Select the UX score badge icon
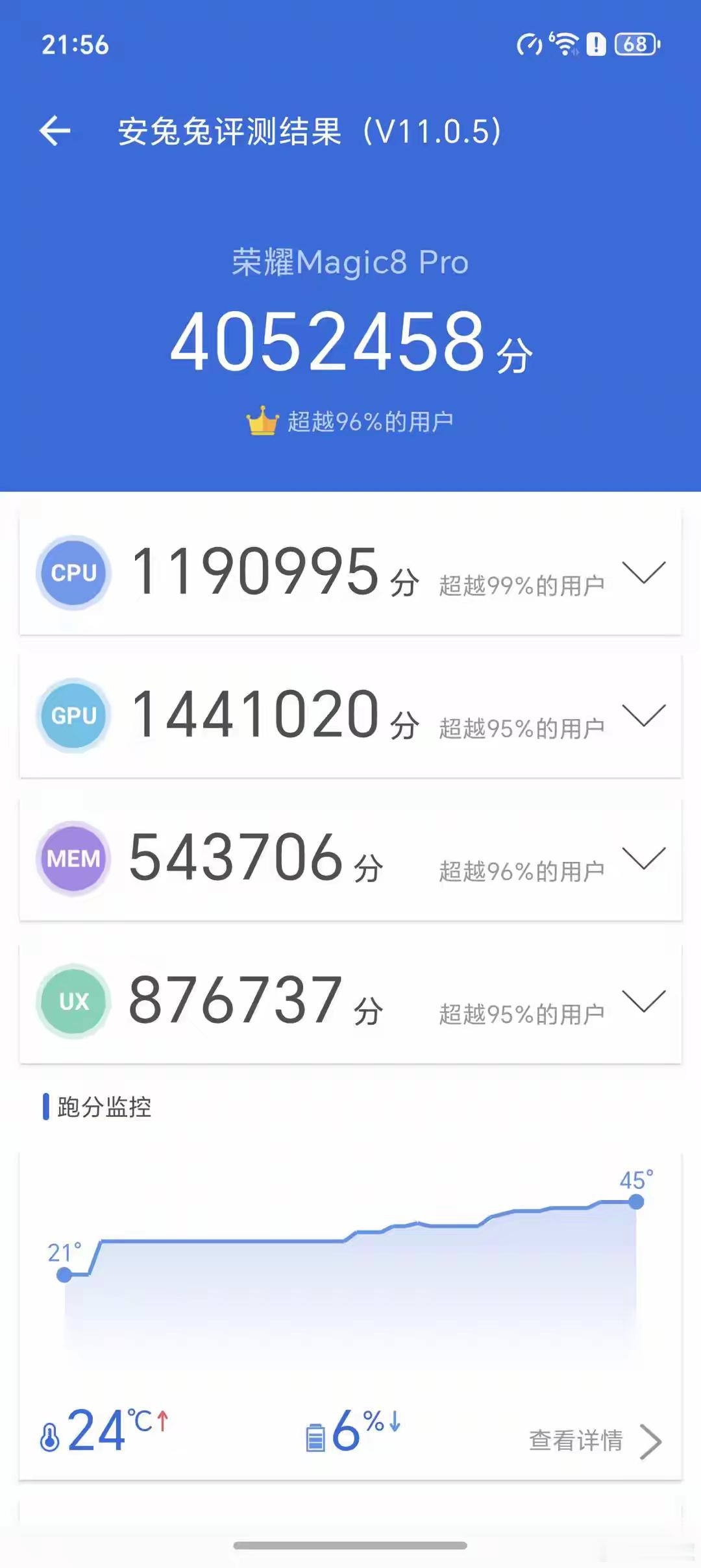 click(x=73, y=1001)
